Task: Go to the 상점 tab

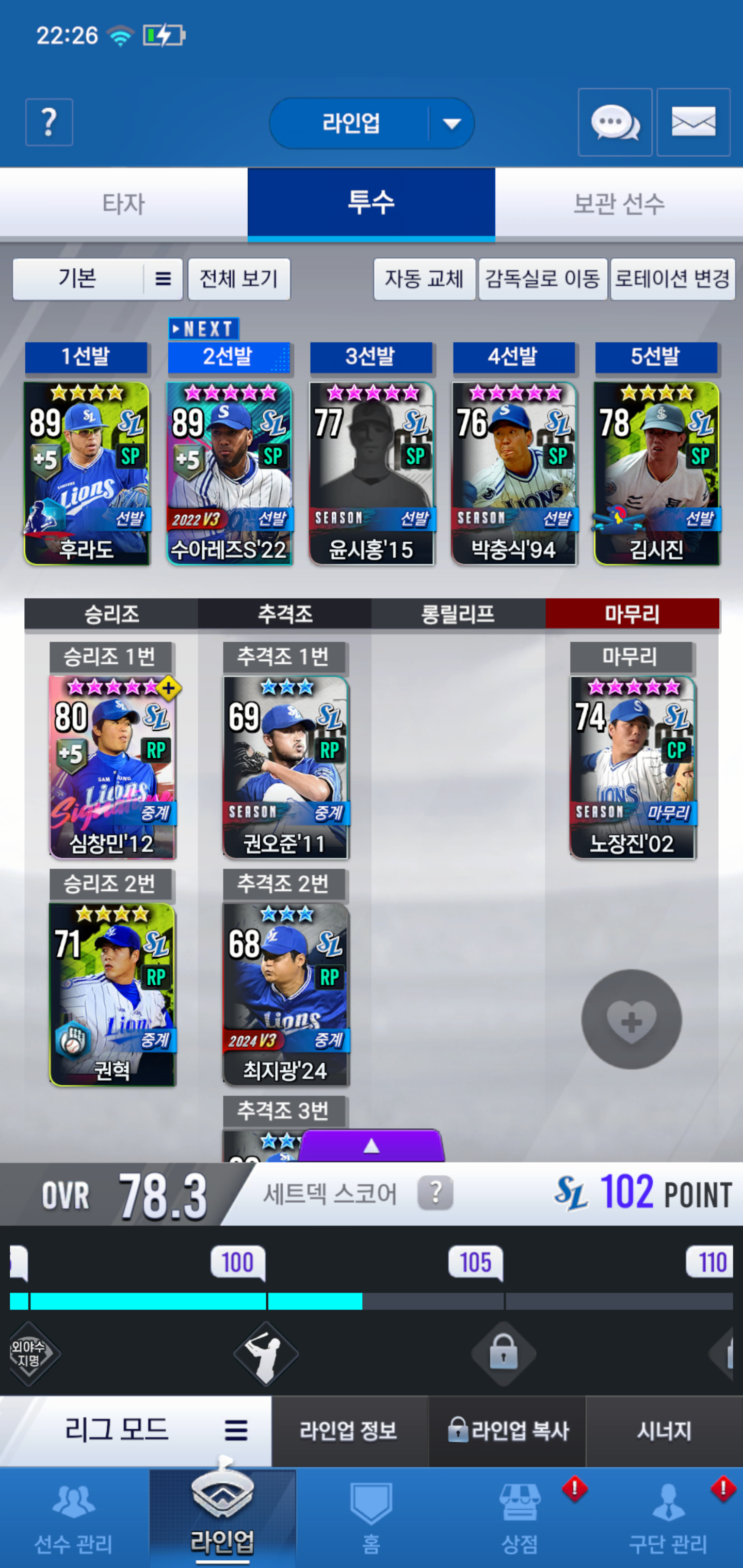Action: [x=520, y=1517]
